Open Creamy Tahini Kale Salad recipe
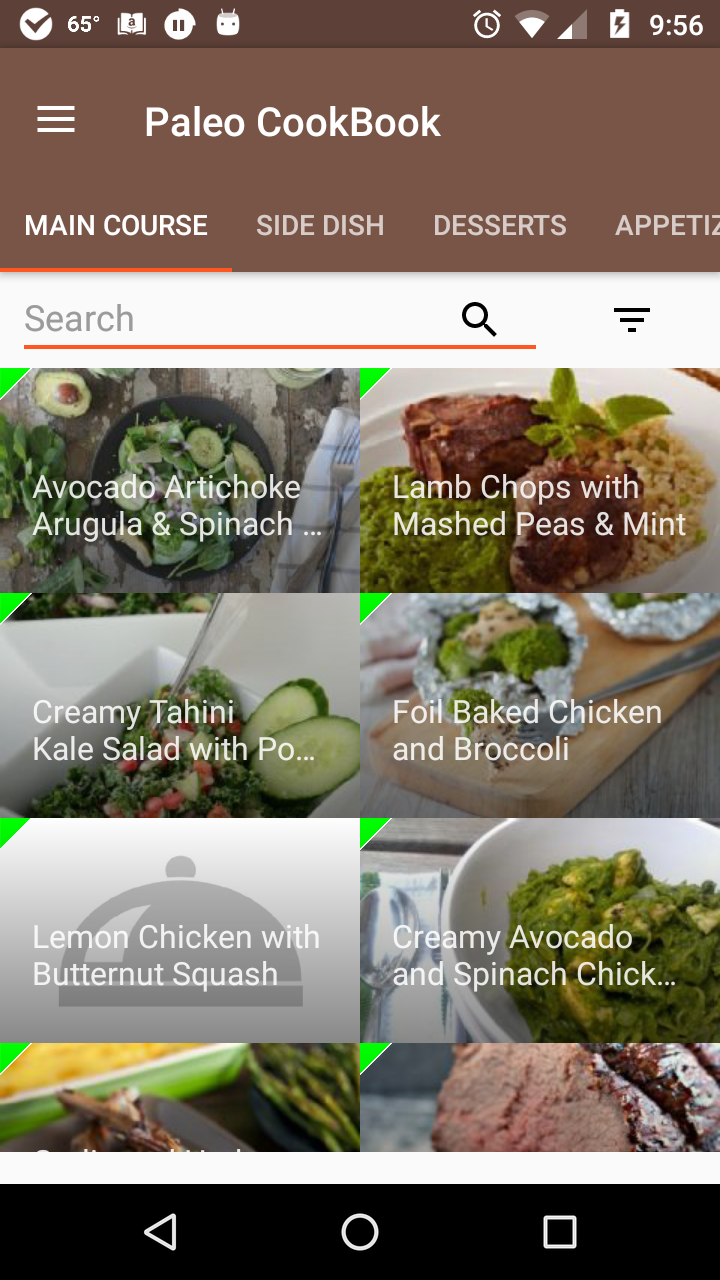720x1280 pixels. pyautogui.click(x=180, y=705)
